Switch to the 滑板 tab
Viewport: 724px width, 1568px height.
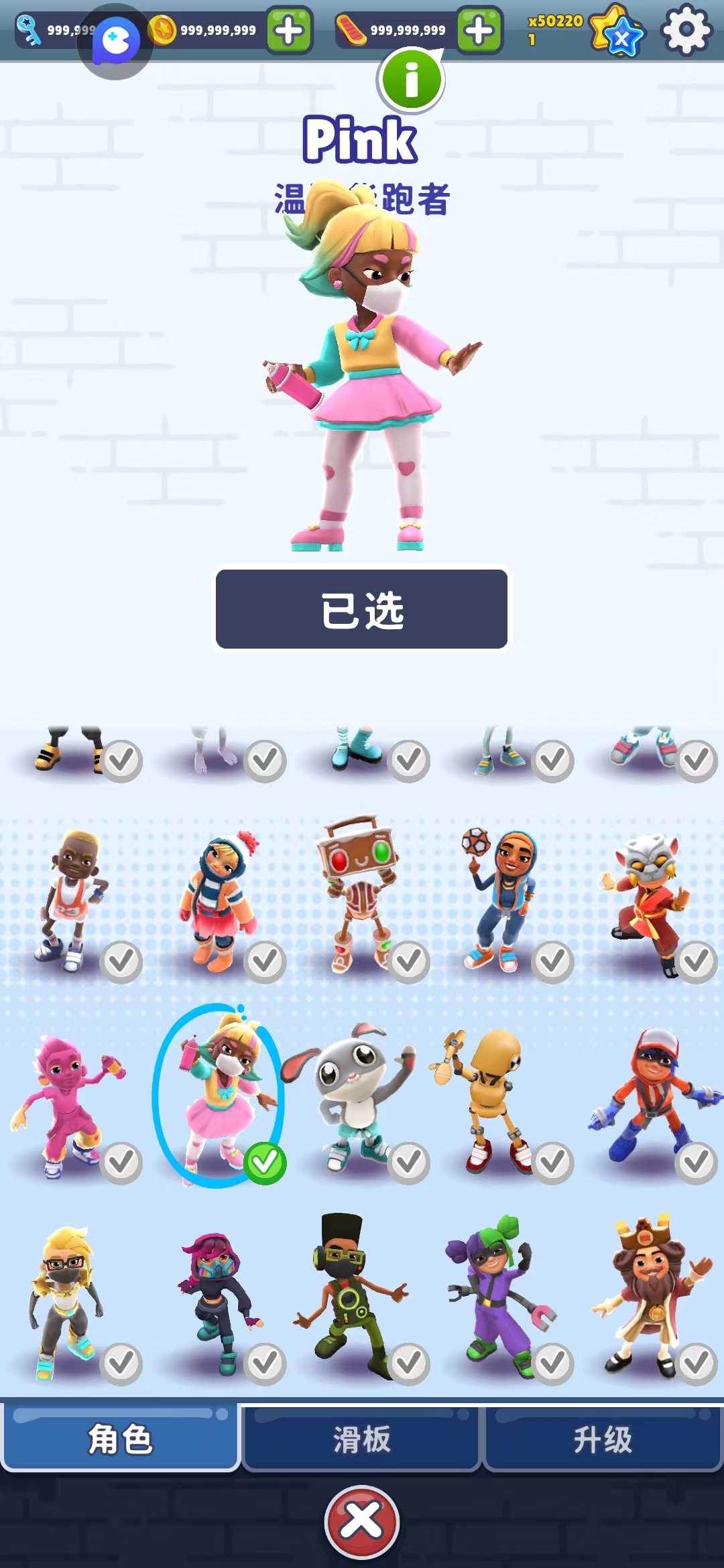point(361,1439)
